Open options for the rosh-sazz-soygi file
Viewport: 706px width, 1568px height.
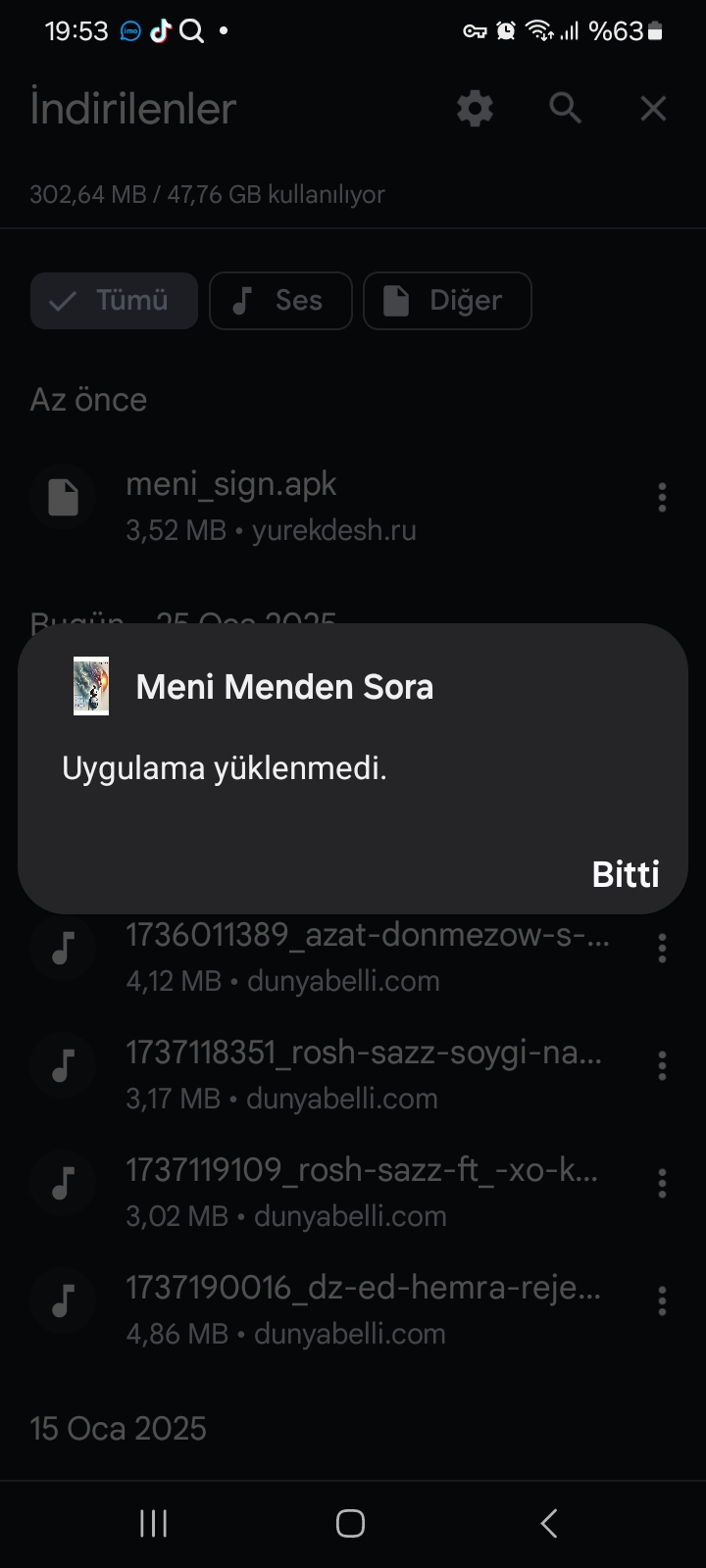663,1065
